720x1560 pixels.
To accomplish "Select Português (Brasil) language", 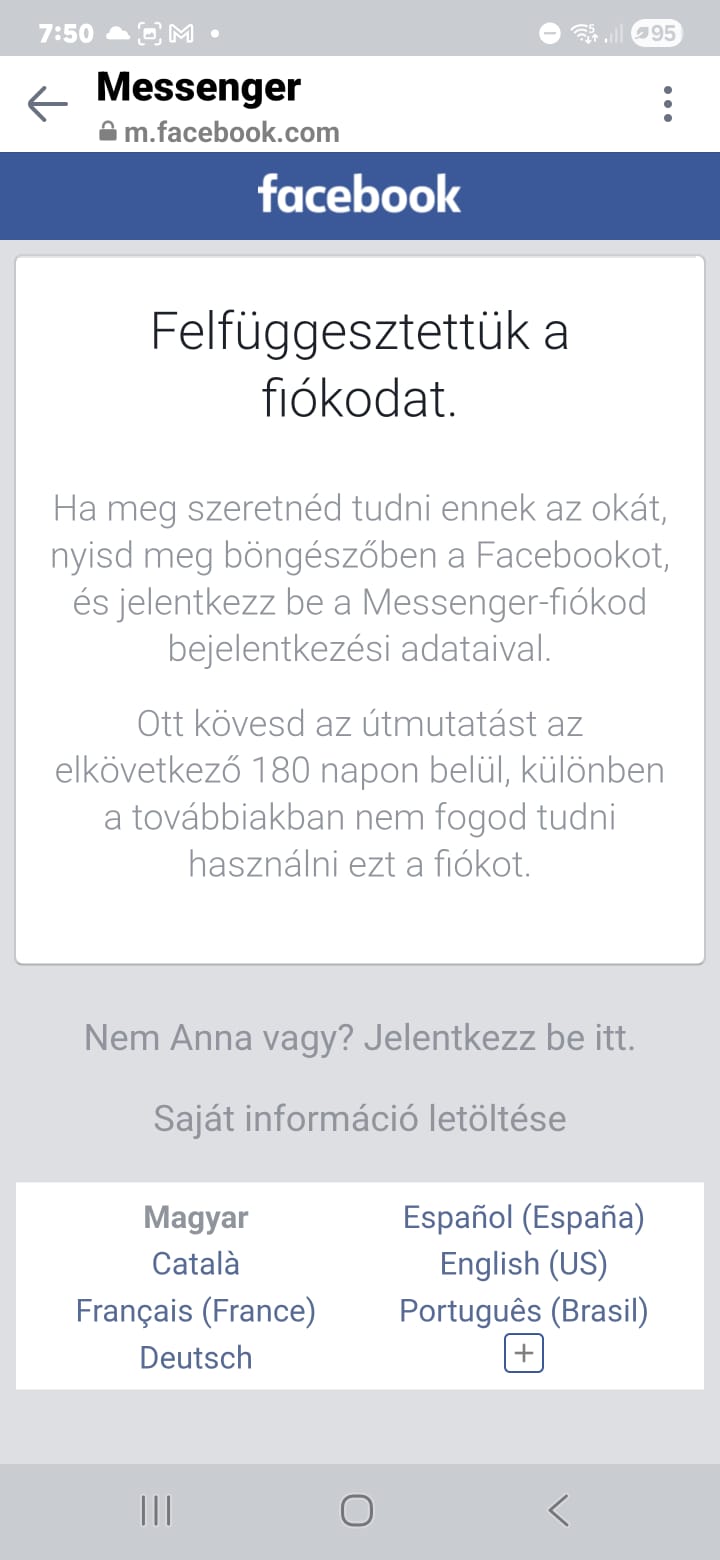I will 523,1310.
